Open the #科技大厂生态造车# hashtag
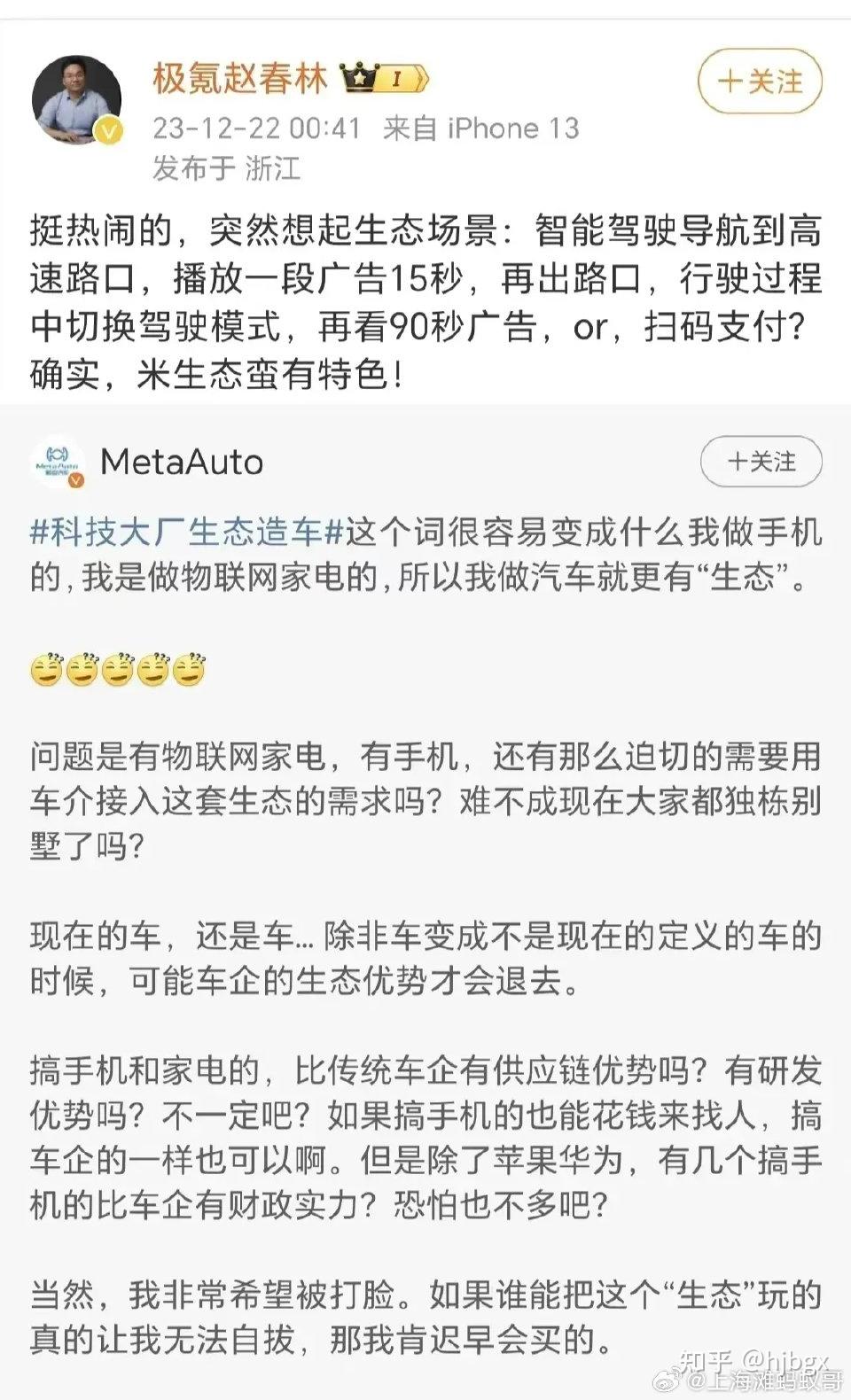This screenshot has height=1400, width=851. click(186, 533)
